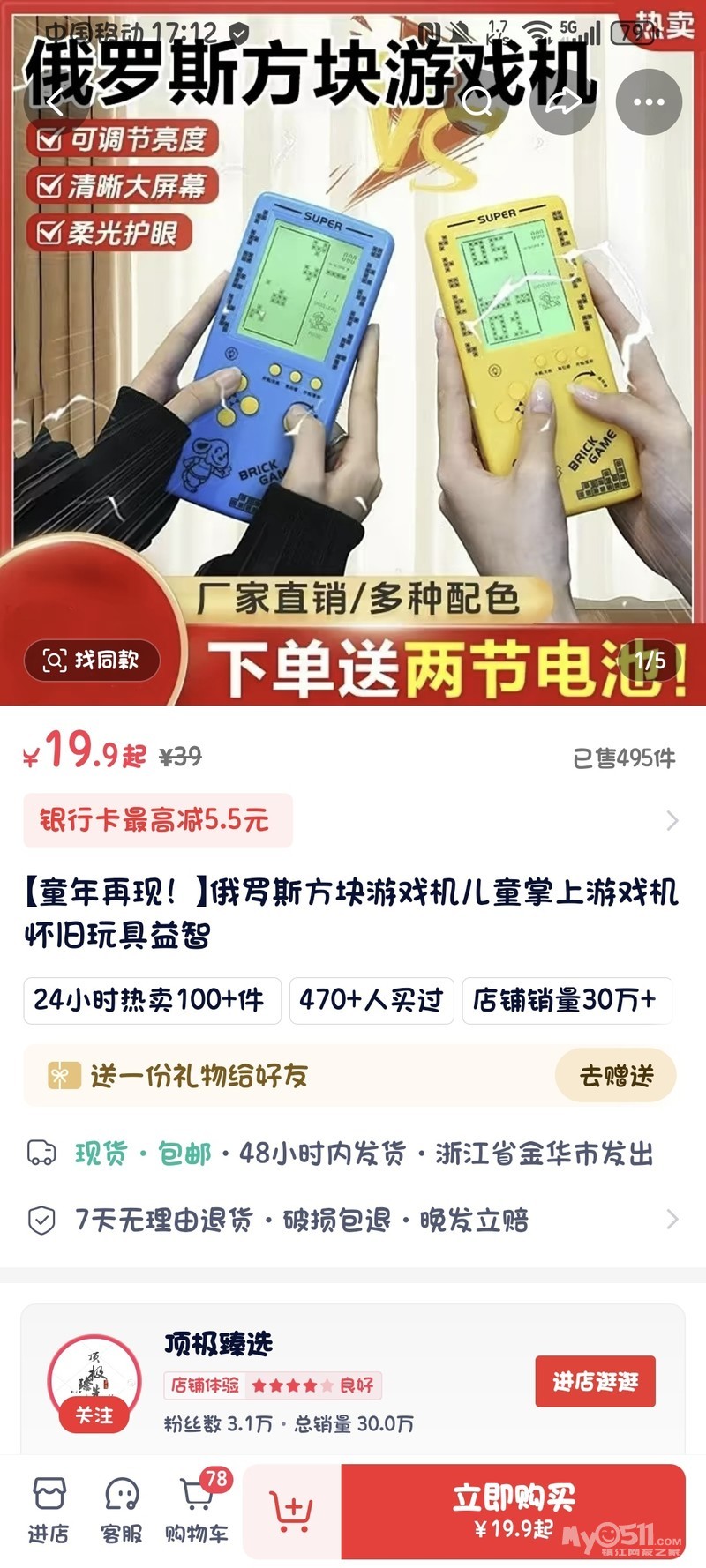Screen dimensions: 706x1568
Task: Go back using the arrow icon
Action: [55, 102]
